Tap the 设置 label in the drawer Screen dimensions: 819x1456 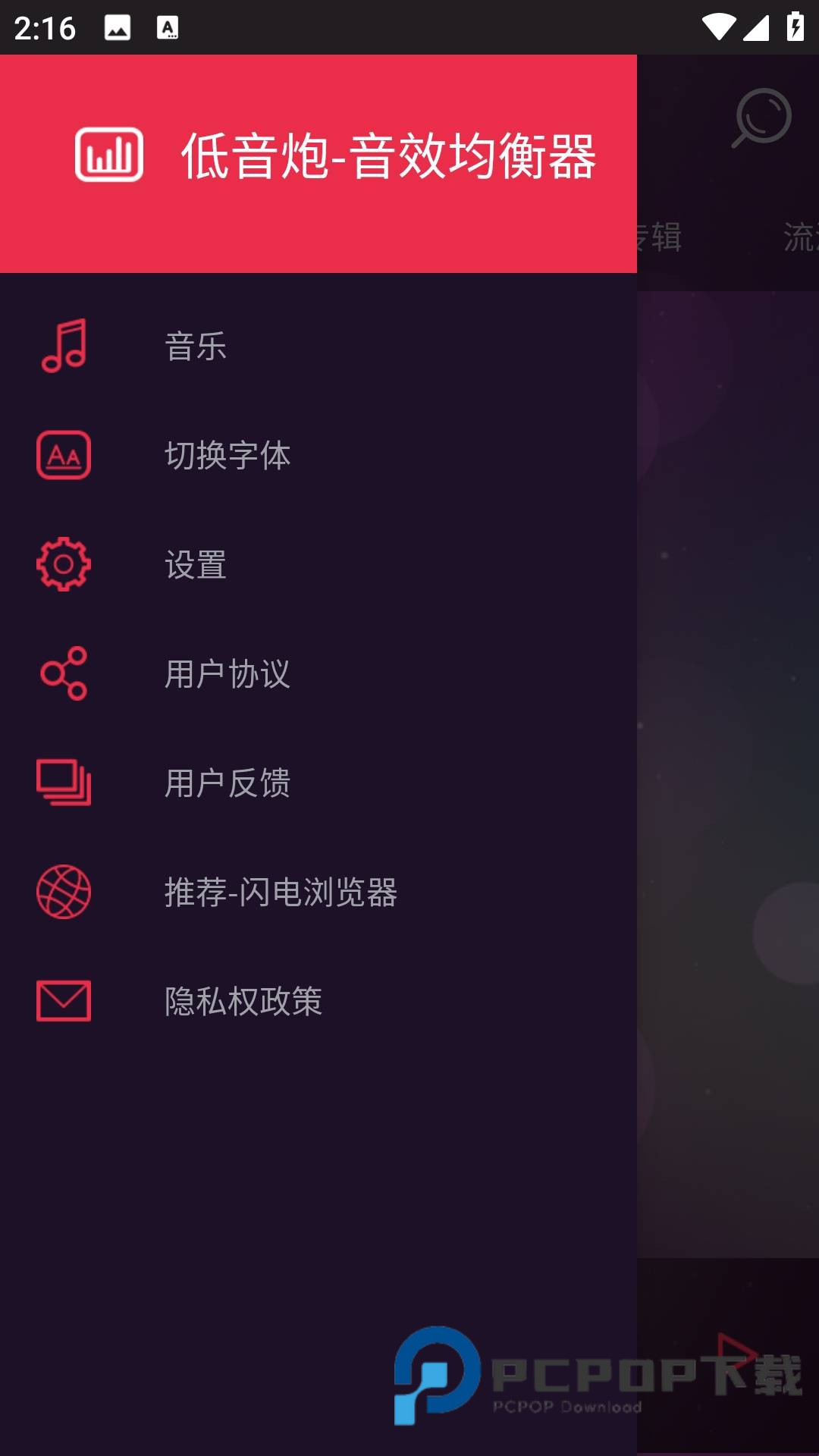click(196, 565)
